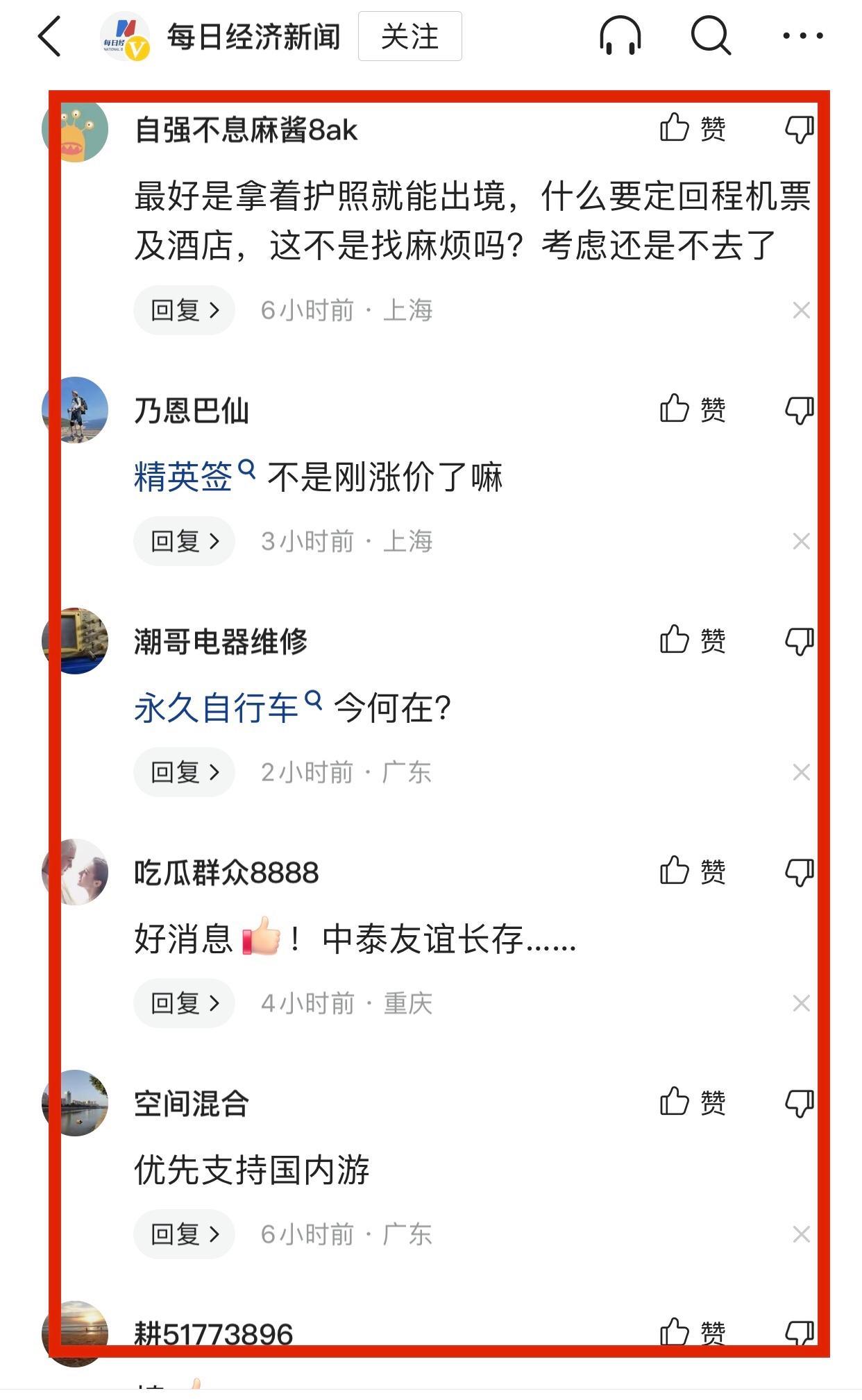Image resolution: width=862 pixels, height=1400 pixels.
Task: Dislike 空间混合's comment
Action: point(799,1102)
